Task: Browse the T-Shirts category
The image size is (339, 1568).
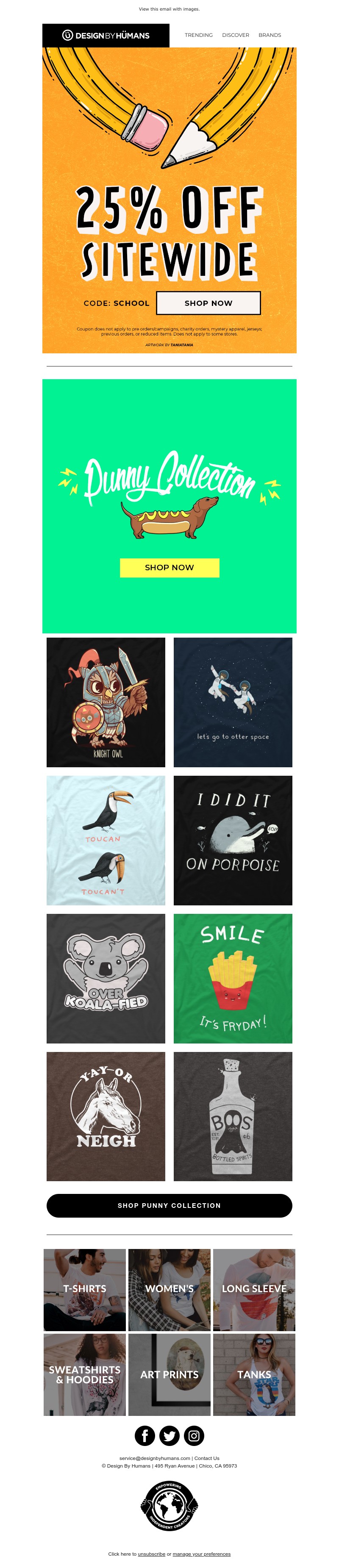Action: (85, 1289)
